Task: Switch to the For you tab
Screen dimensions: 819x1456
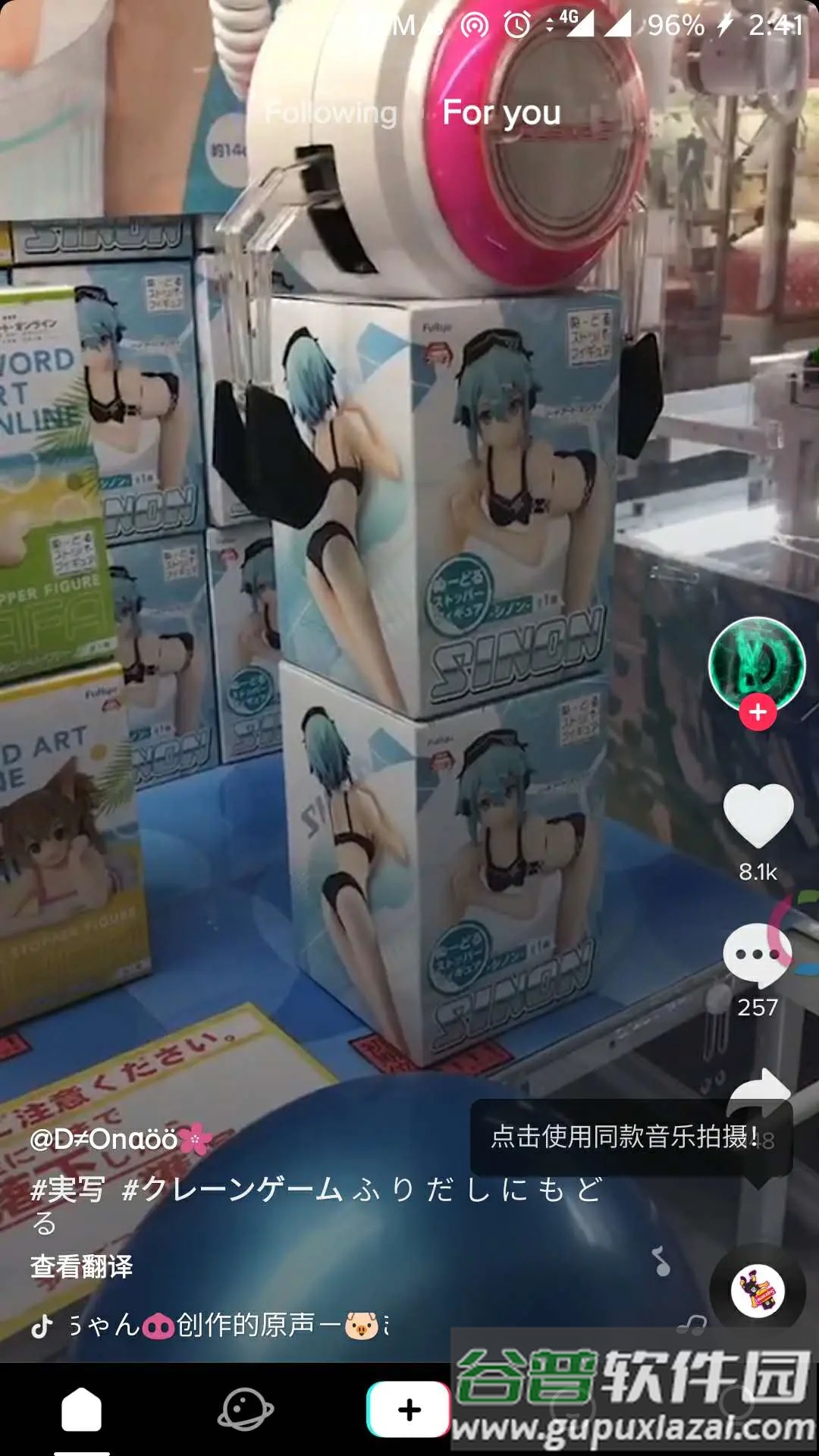Action: tap(501, 113)
